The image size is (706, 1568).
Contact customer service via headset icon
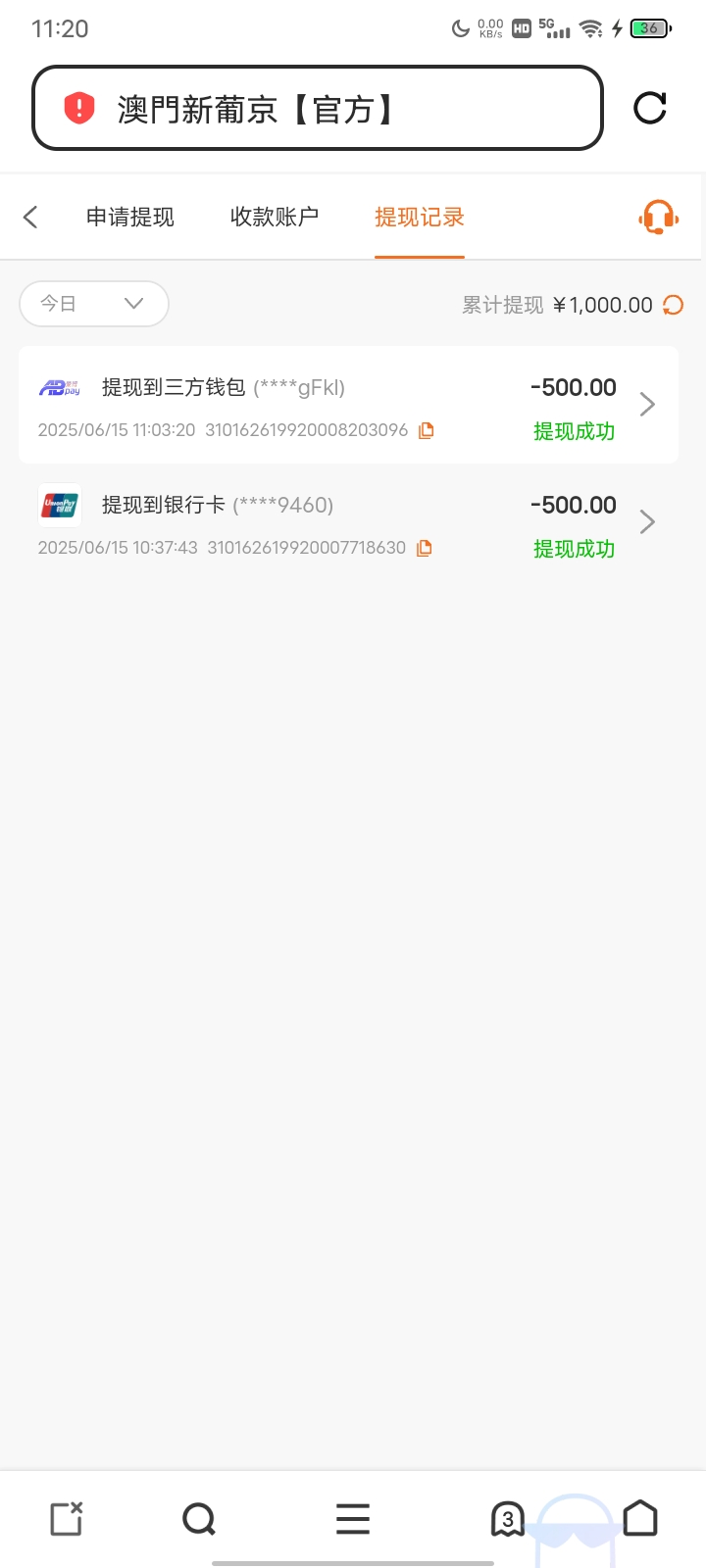point(658,217)
